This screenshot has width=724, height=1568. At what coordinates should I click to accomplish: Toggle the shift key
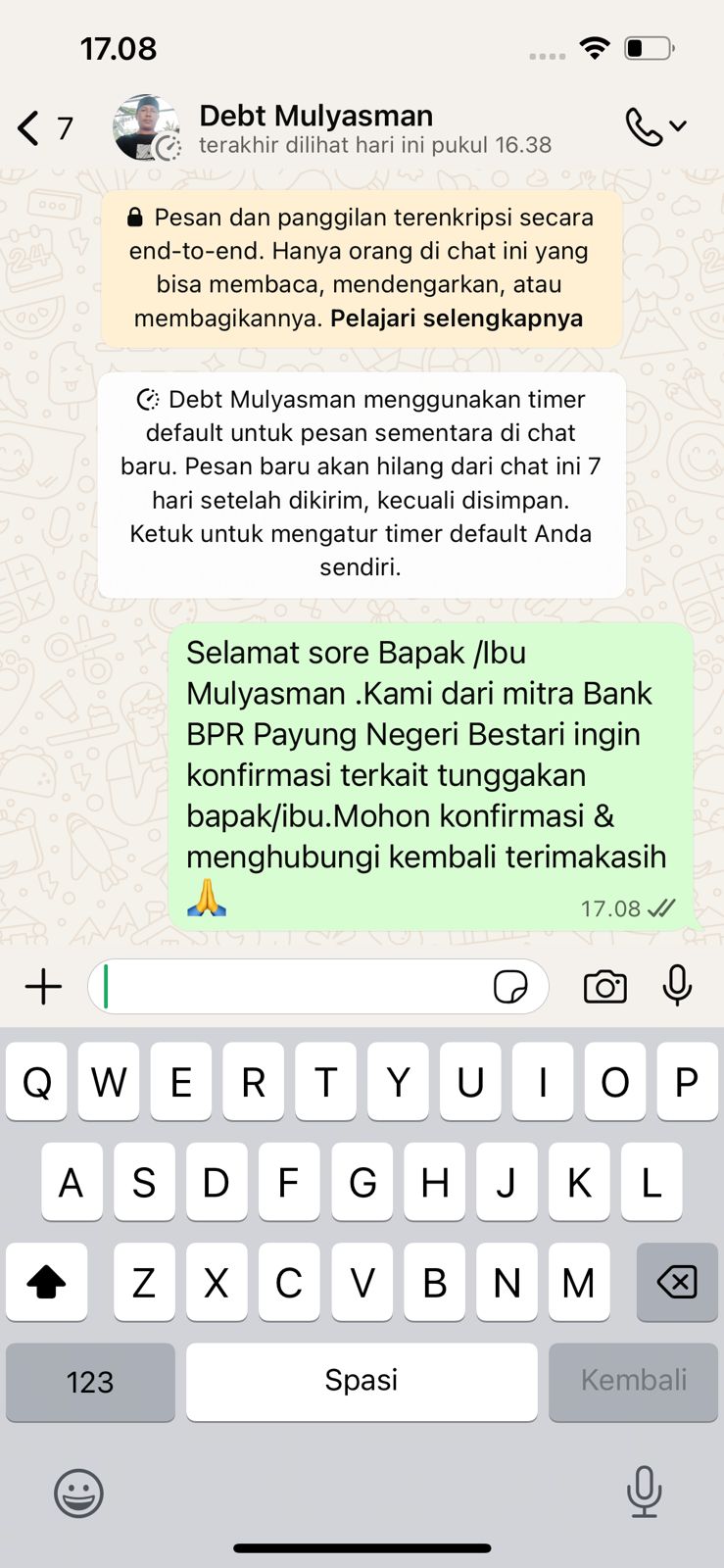[46, 1282]
